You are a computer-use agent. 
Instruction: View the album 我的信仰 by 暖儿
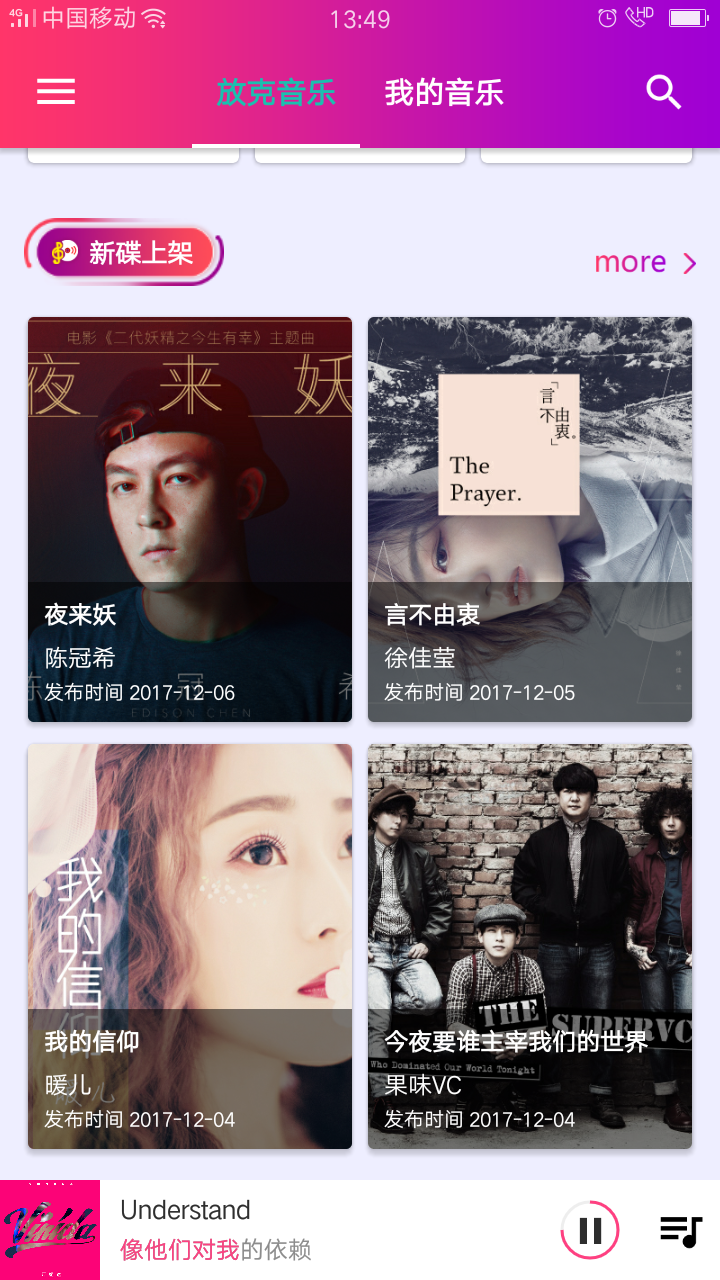190,945
